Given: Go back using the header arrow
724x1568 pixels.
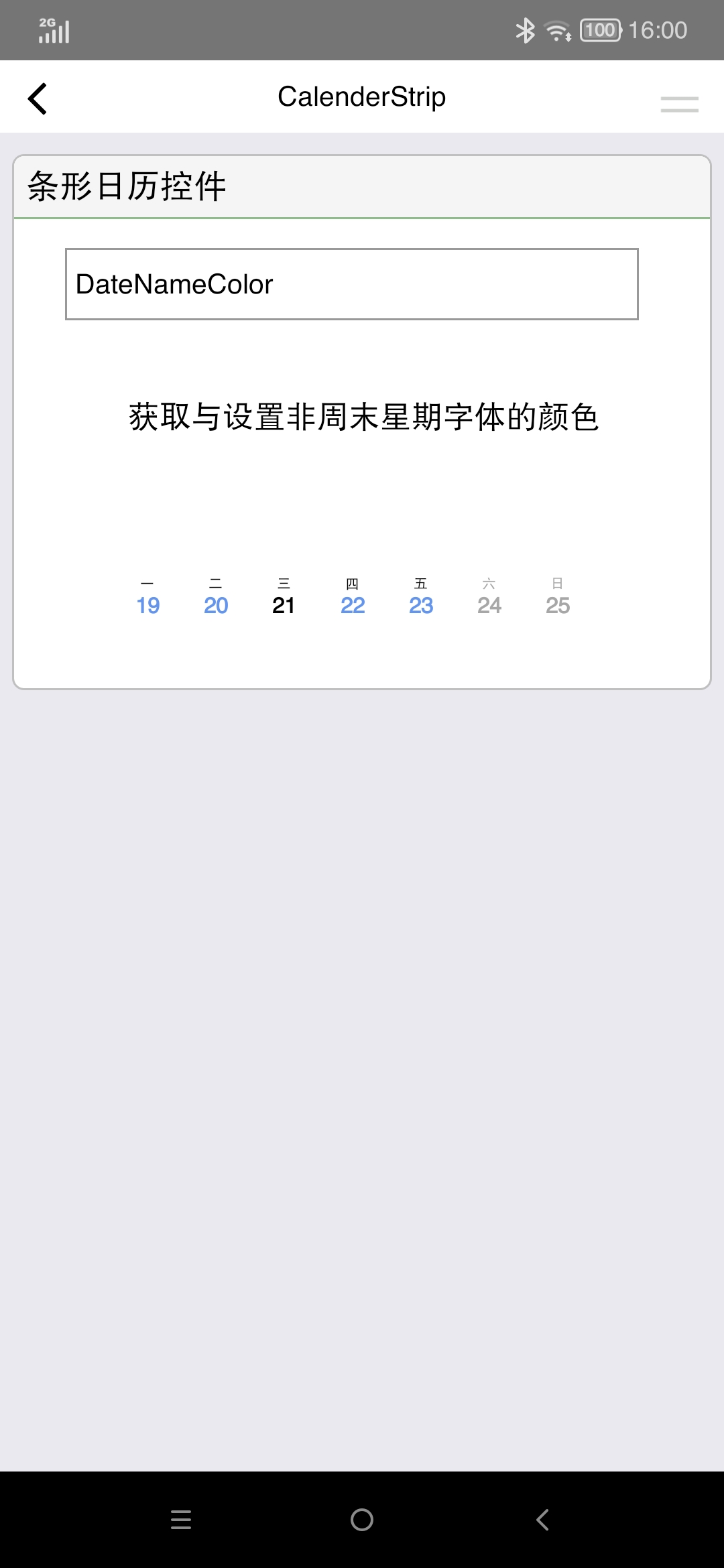Looking at the screenshot, I should click(x=38, y=99).
